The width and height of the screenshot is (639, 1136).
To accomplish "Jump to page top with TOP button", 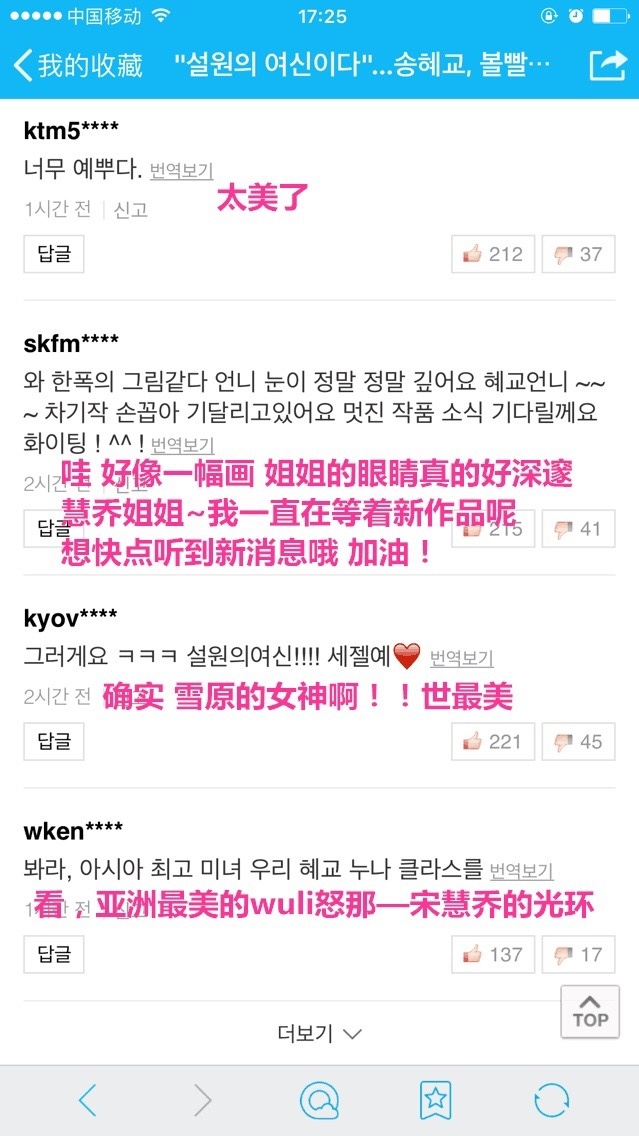I will click(x=590, y=1010).
